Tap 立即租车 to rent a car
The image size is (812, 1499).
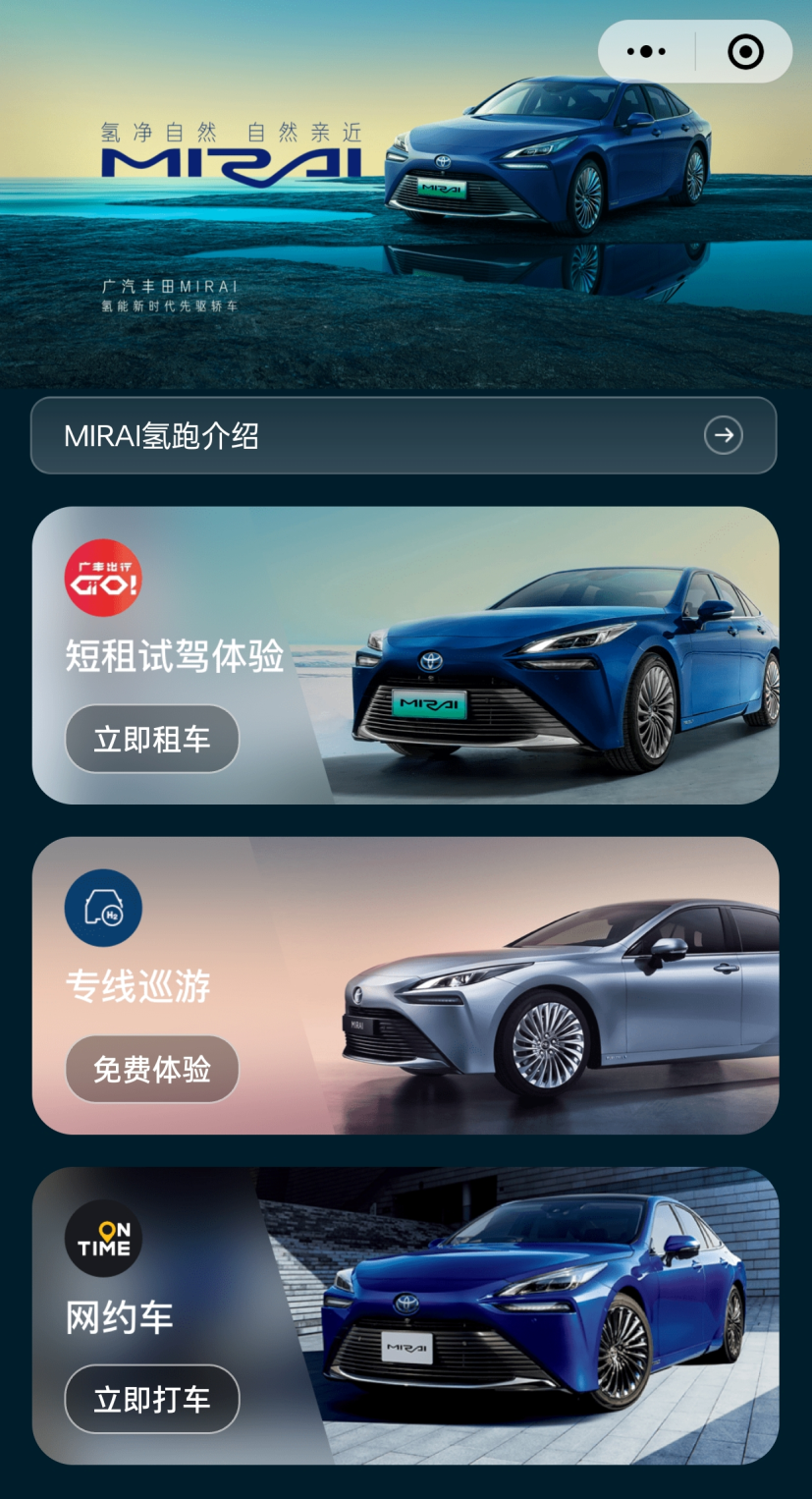tap(152, 739)
